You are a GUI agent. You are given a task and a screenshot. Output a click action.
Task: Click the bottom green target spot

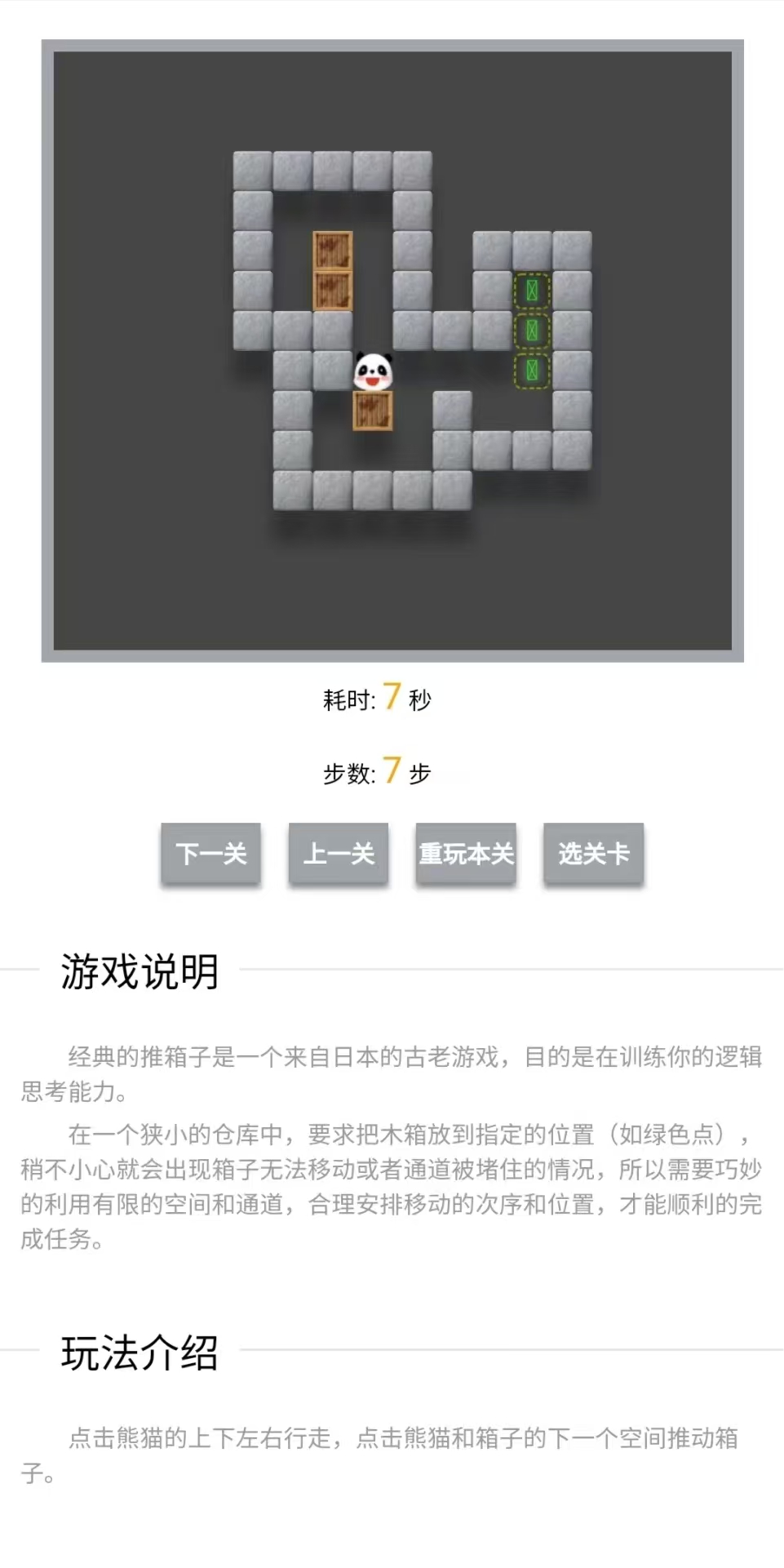pyautogui.click(x=532, y=371)
